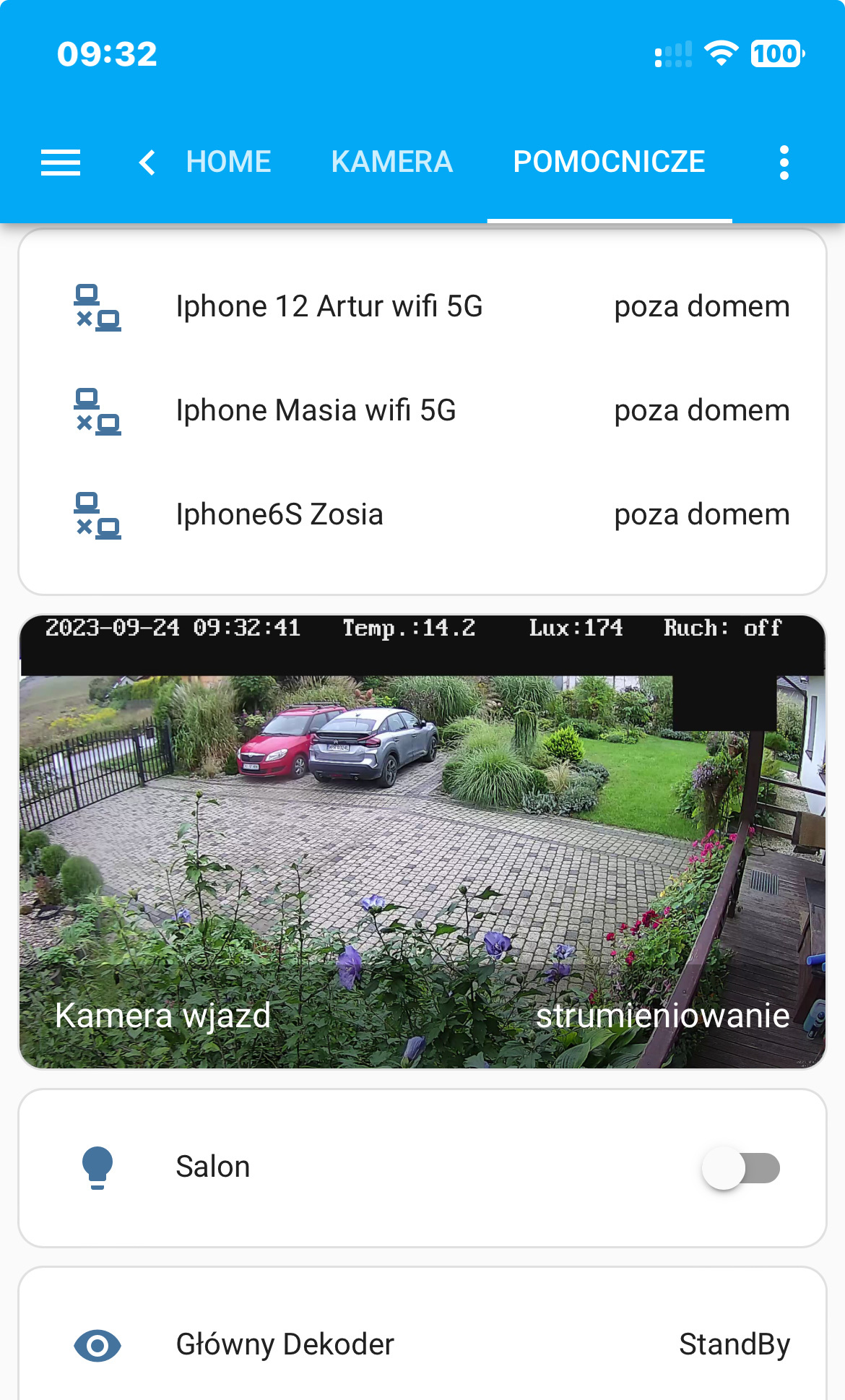Toggle the Salon light switch

tap(741, 1168)
